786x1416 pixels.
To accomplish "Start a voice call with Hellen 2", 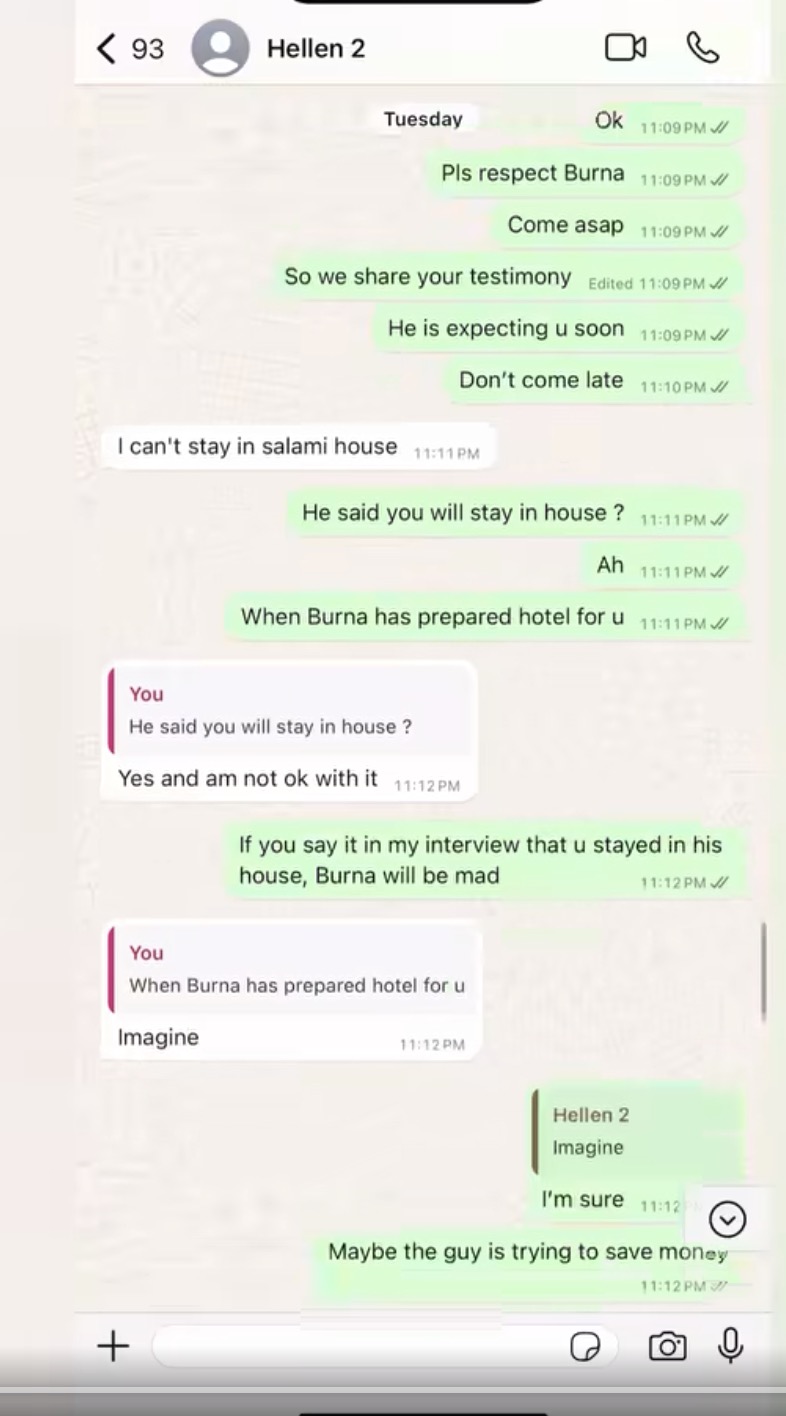I will [703, 48].
